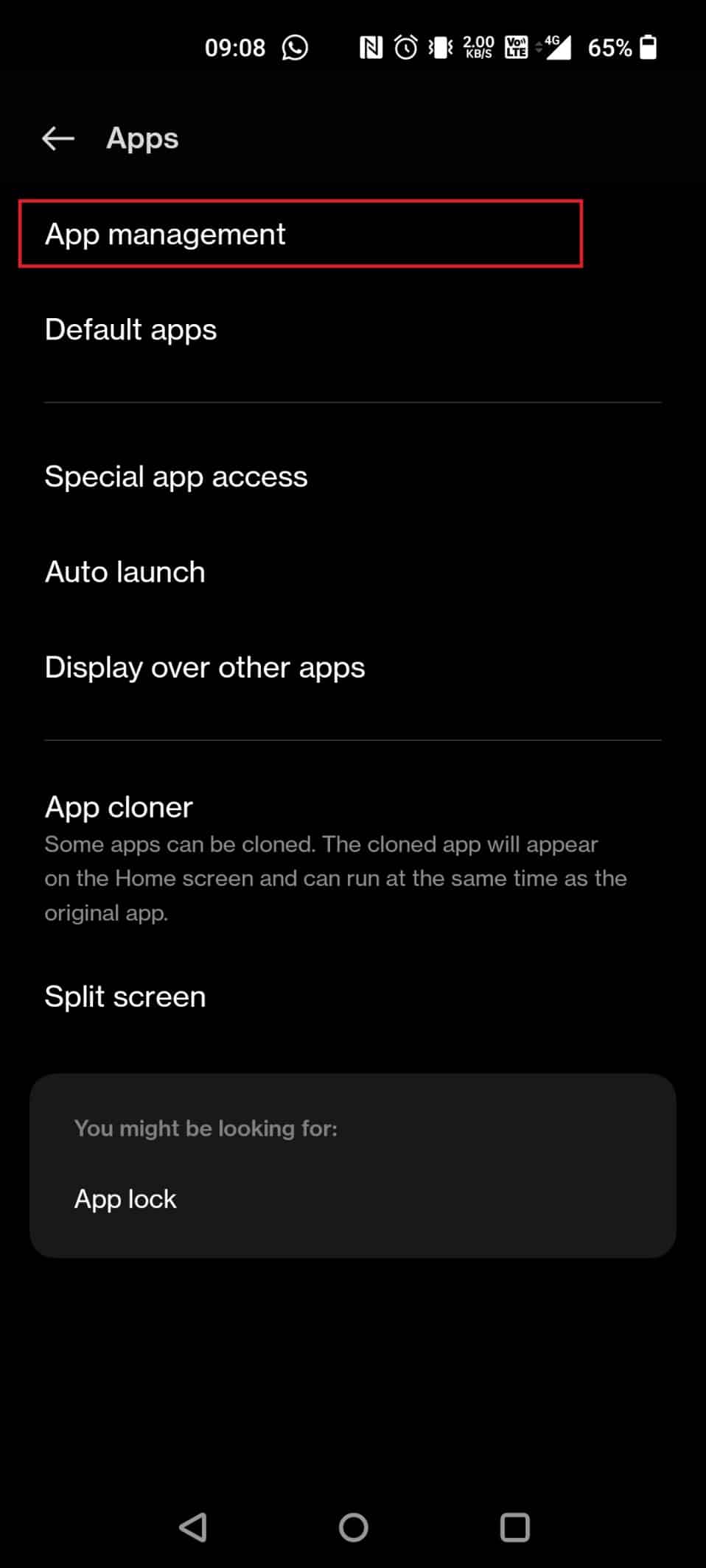This screenshot has height=1568, width=706.
Task: Open recent apps from navigation bar
Action: (514, 1527)
